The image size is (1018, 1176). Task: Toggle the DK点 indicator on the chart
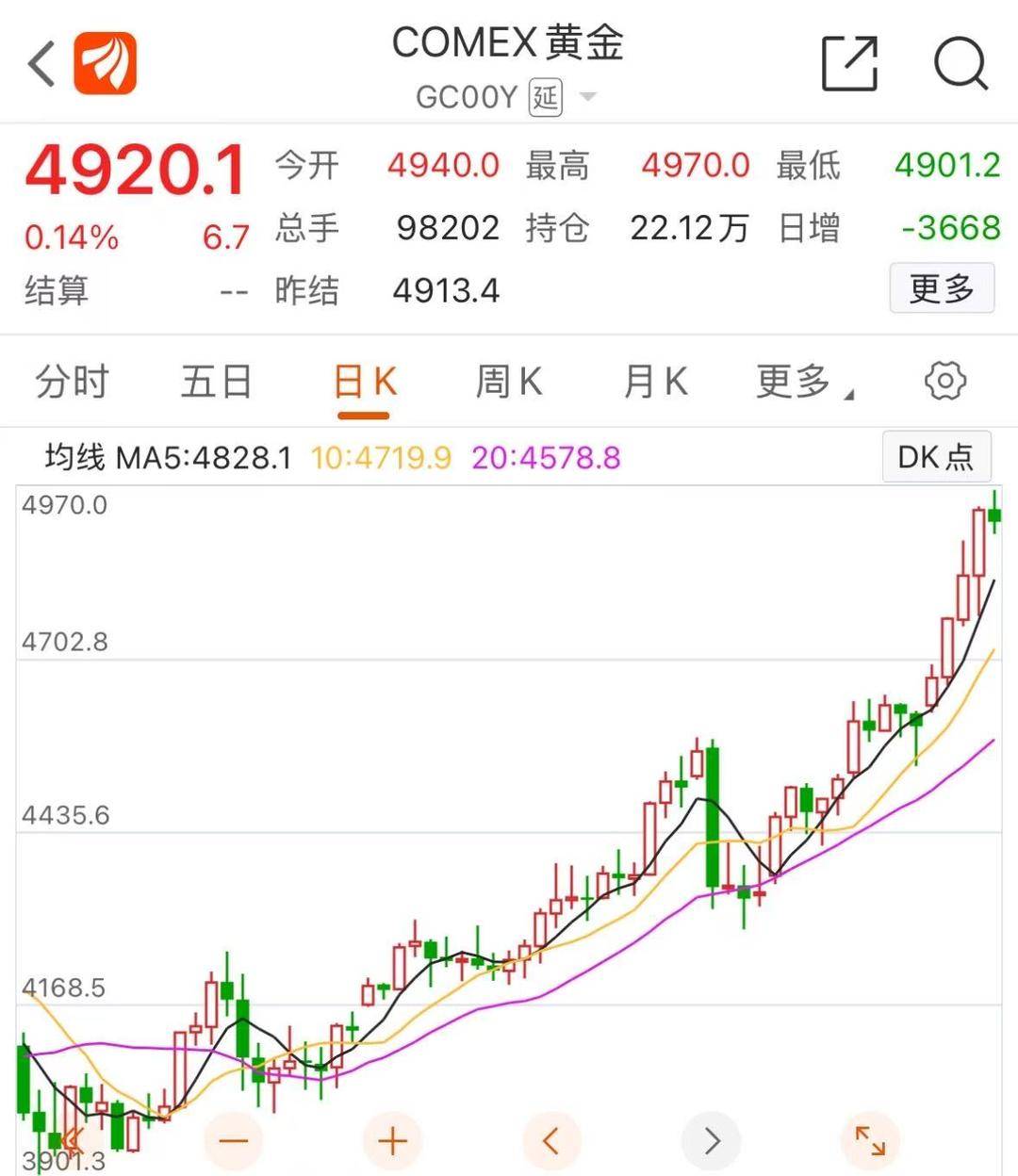pyautogui.click(x=936, y=456)
